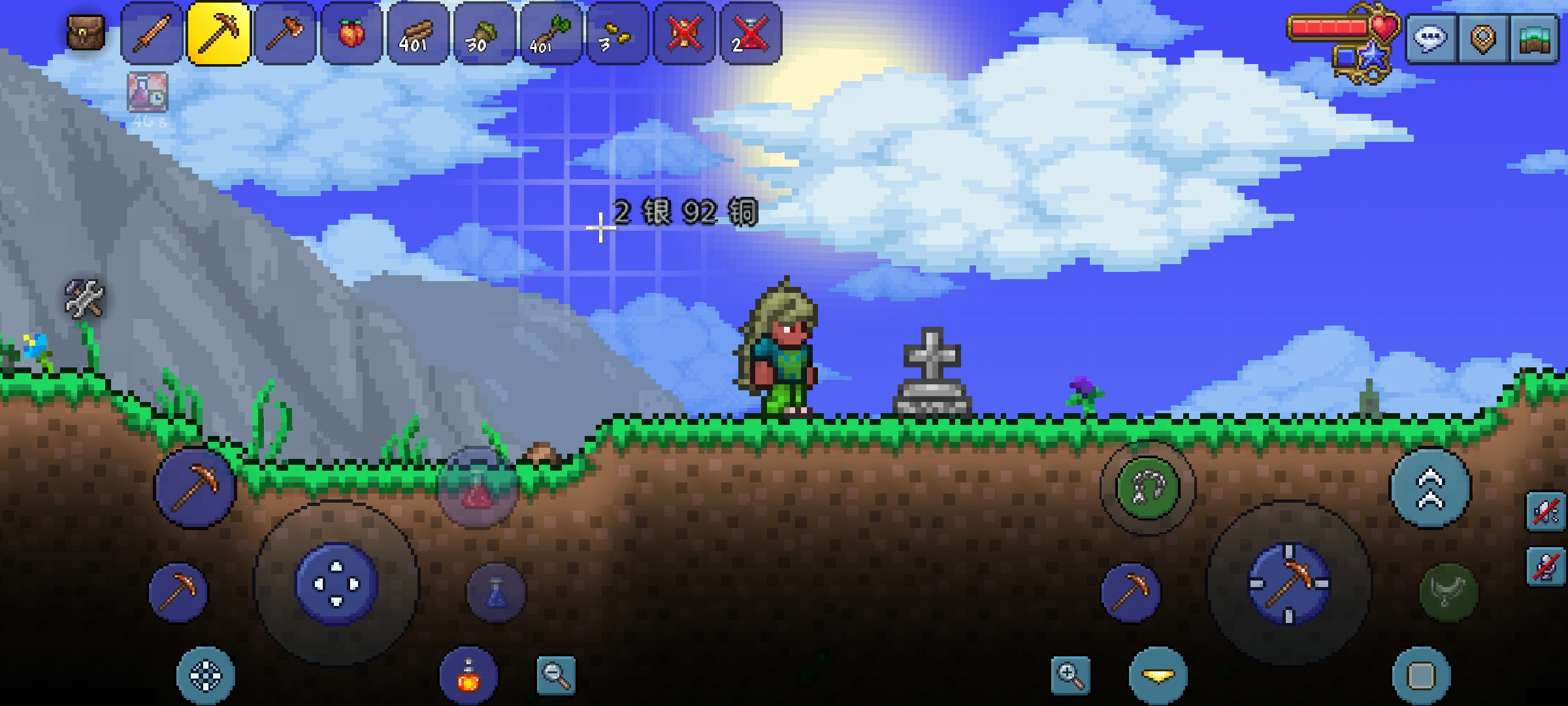The height and width of the screenshot is (706, 1568).
Task: Tap the jump double-arrow button
Action: point(1430,488)
